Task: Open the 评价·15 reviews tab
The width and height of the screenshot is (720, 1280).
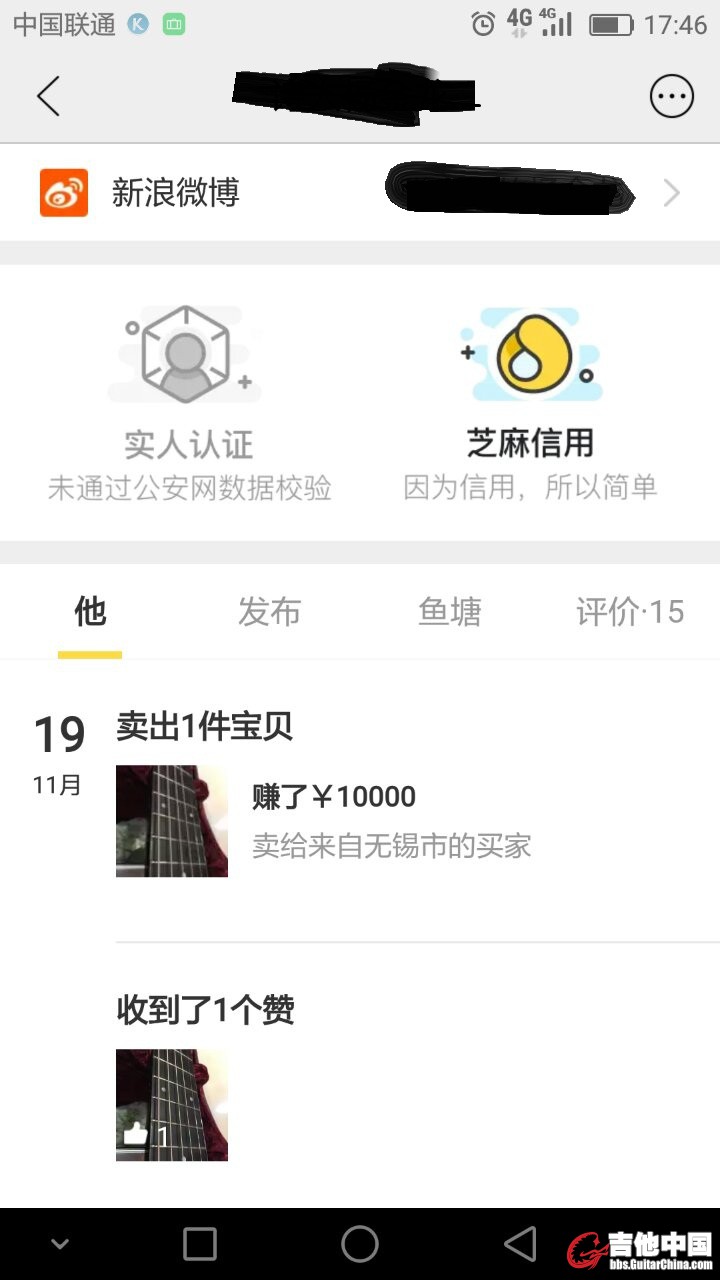Action: tap(630, 612)
